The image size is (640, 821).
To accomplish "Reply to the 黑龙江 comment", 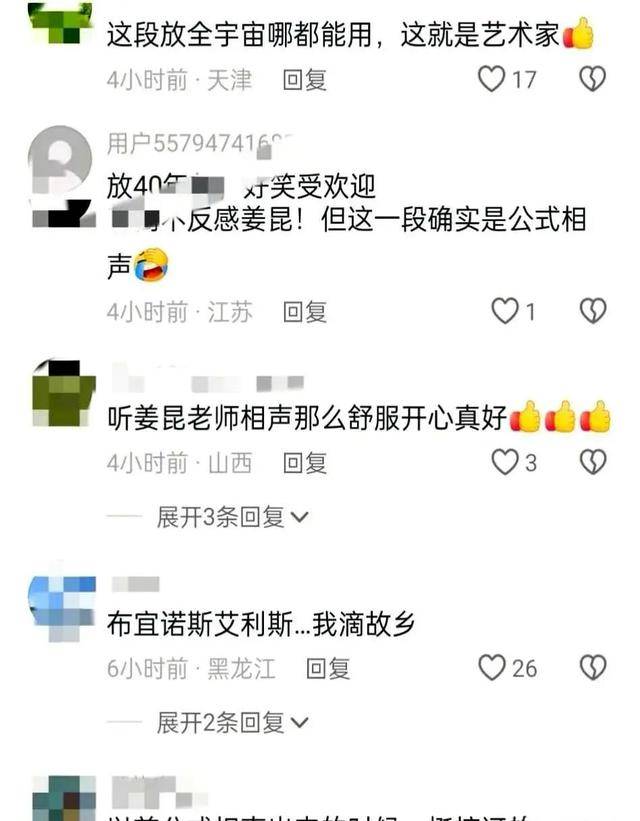I will click(x=327, y=668).
